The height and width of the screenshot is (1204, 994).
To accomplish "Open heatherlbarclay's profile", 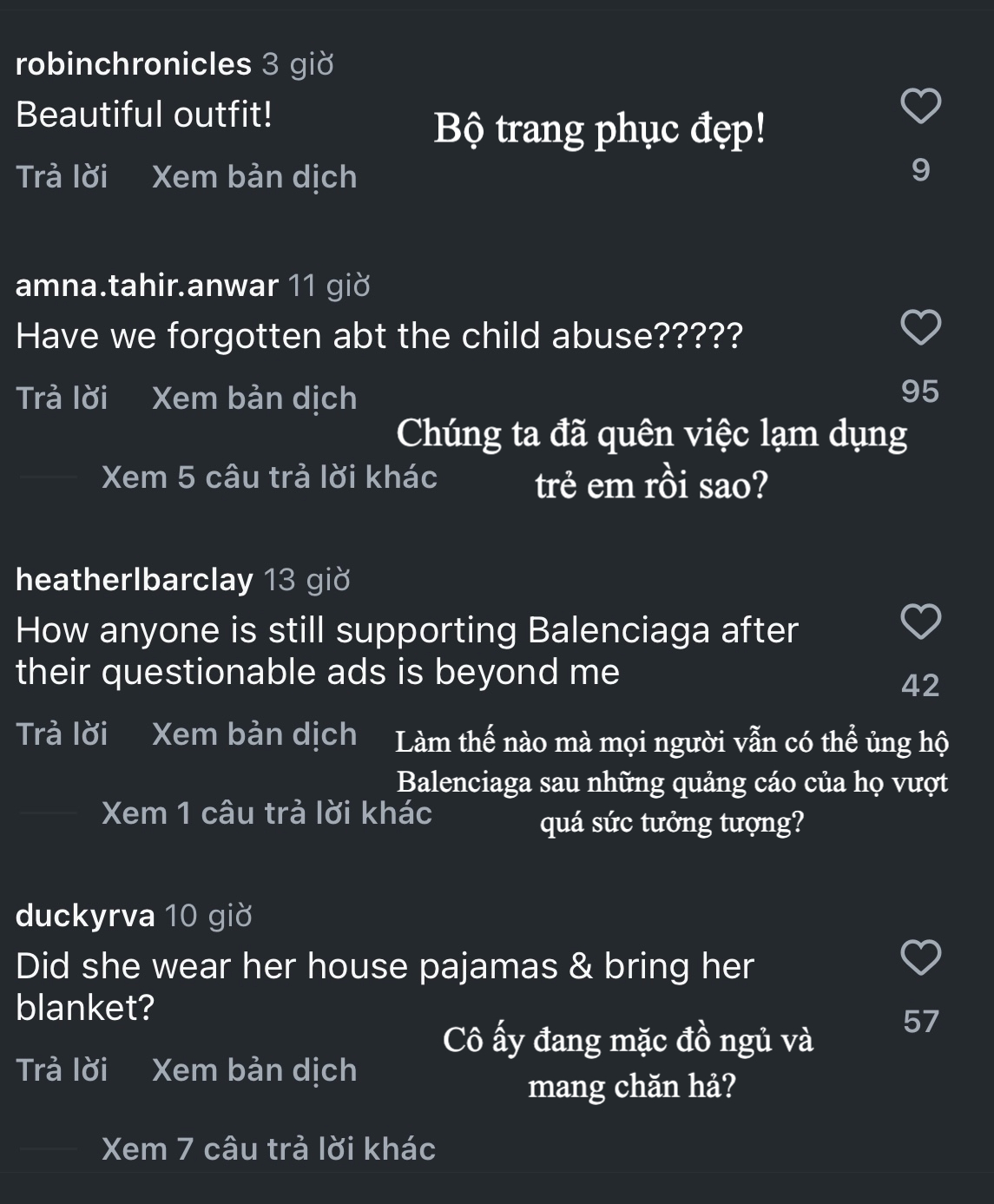I will point(135,580).
